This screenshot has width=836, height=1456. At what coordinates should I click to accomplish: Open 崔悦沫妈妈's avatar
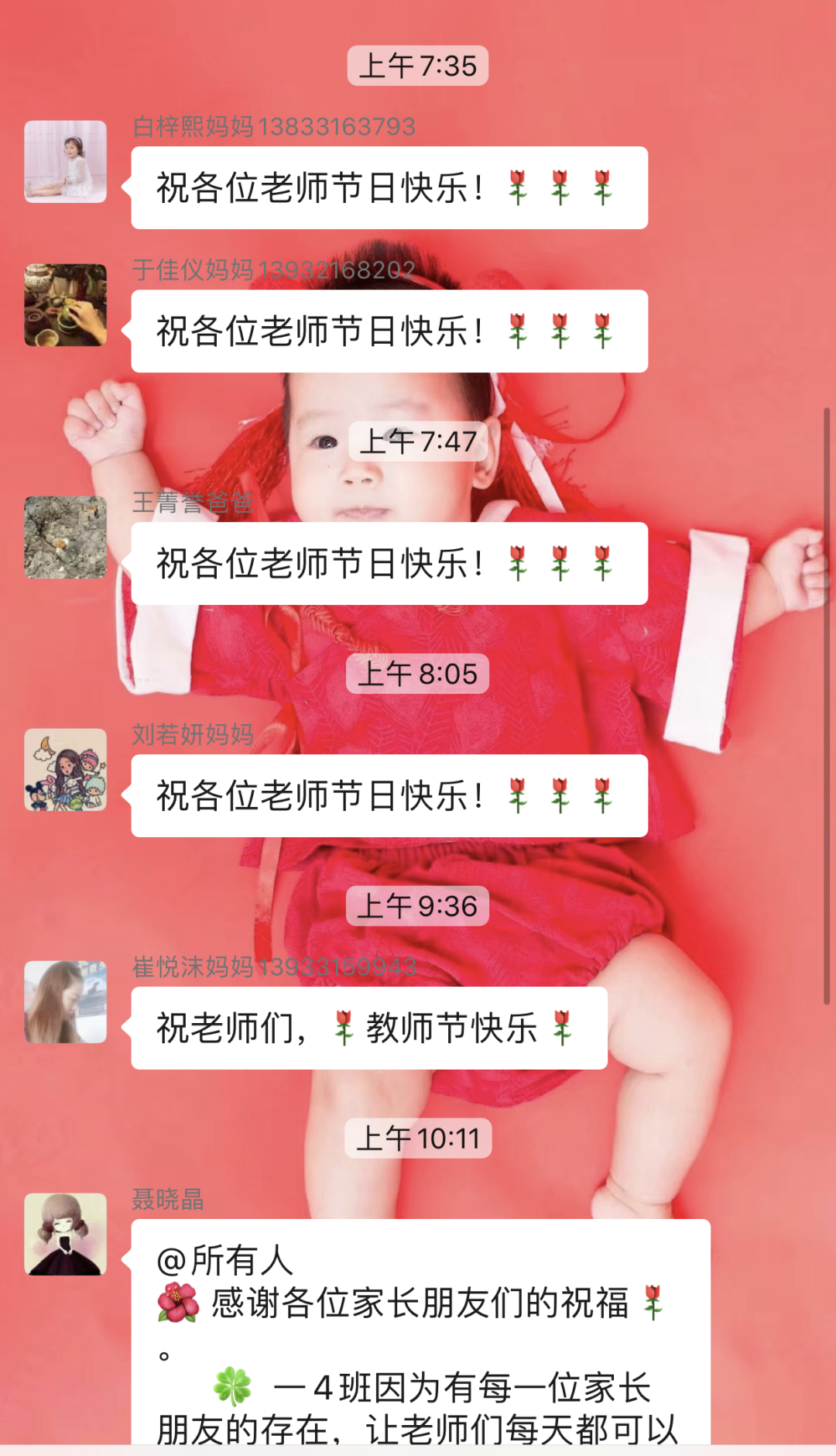[x=65, y=1001]
